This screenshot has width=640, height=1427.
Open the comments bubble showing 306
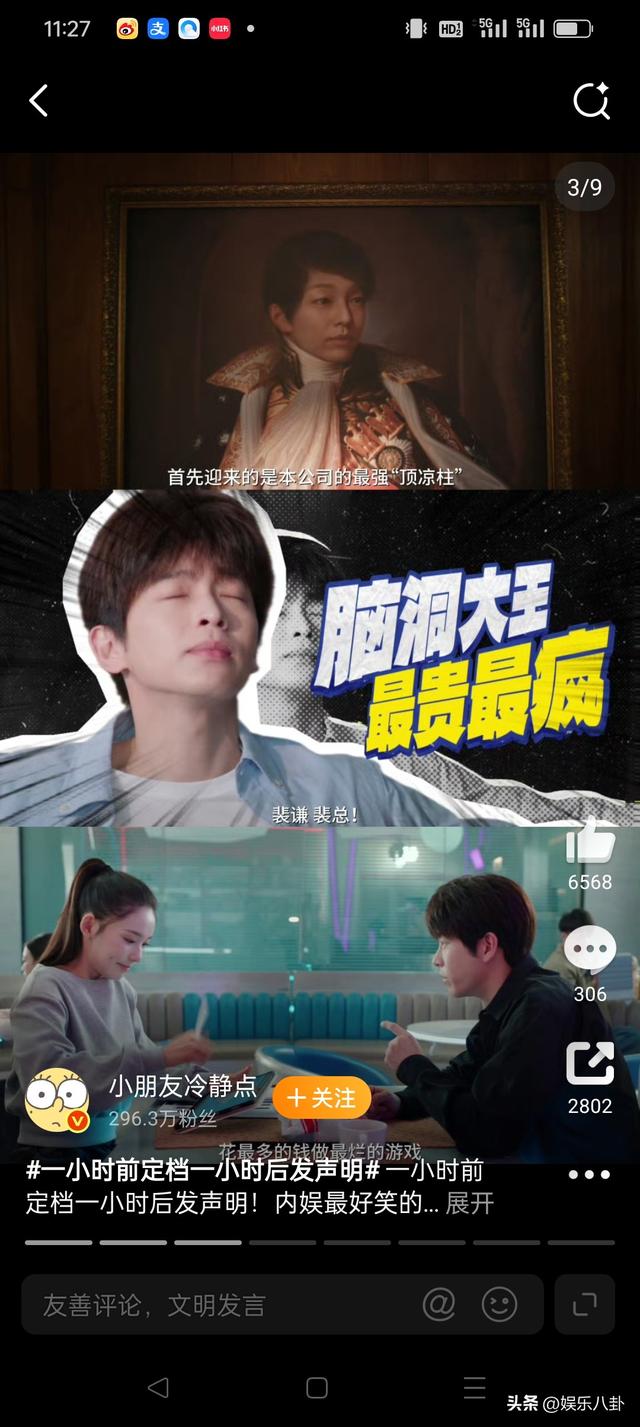[x=590, y=951]
